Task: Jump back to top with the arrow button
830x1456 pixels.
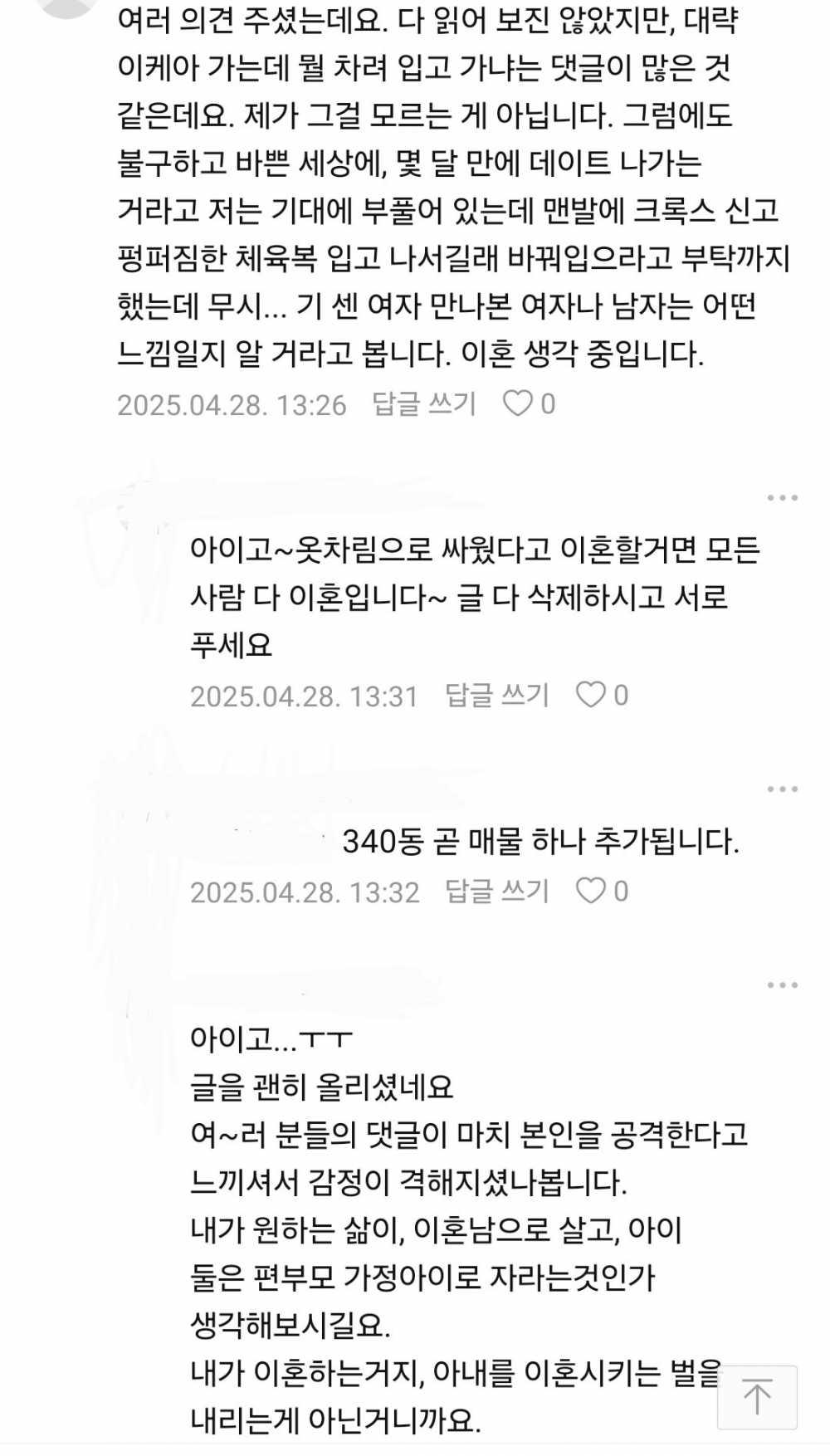Action: pos(757,1397)
